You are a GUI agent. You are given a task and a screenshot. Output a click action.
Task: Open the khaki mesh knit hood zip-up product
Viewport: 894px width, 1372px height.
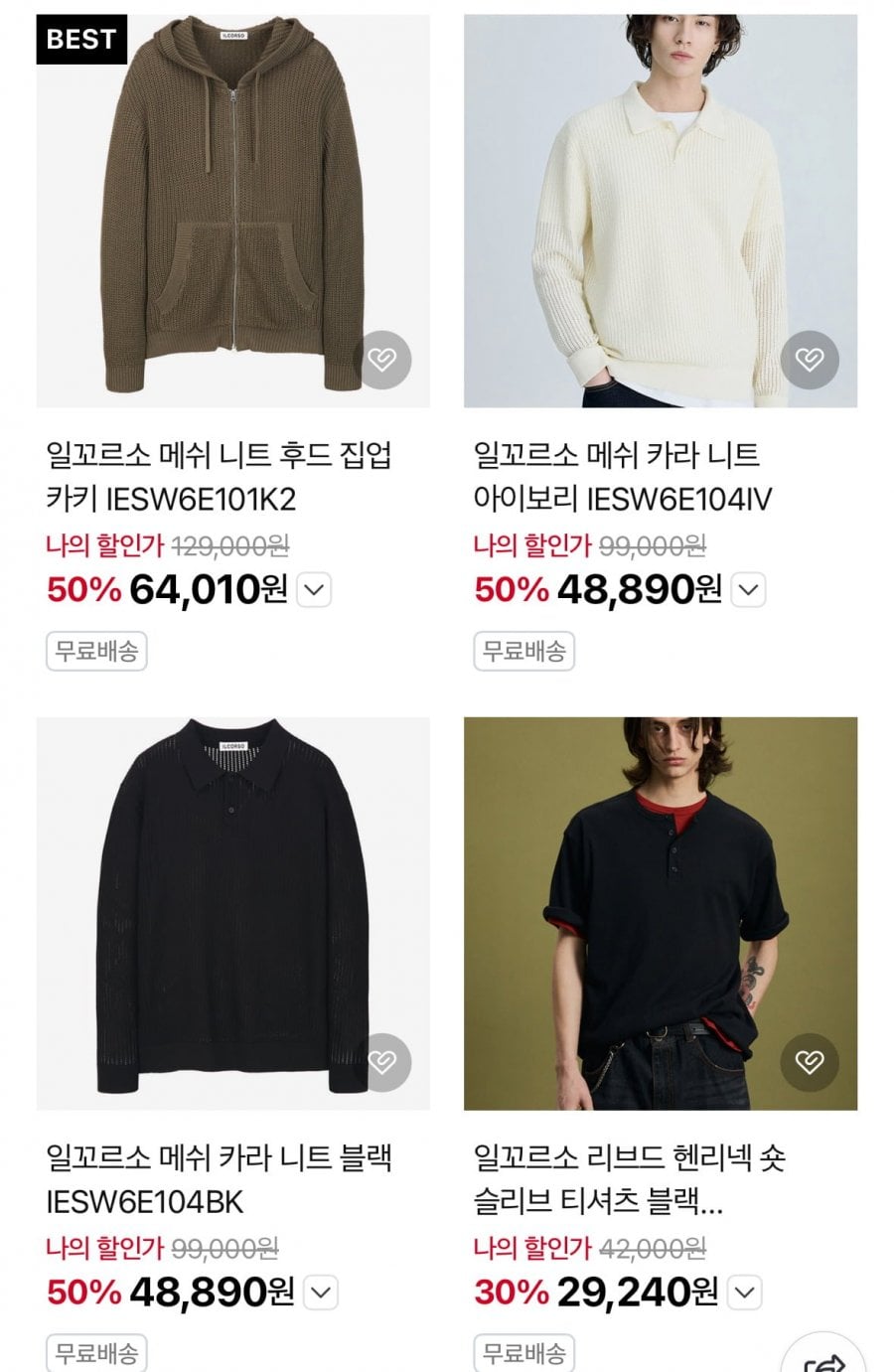coord(232,211)
